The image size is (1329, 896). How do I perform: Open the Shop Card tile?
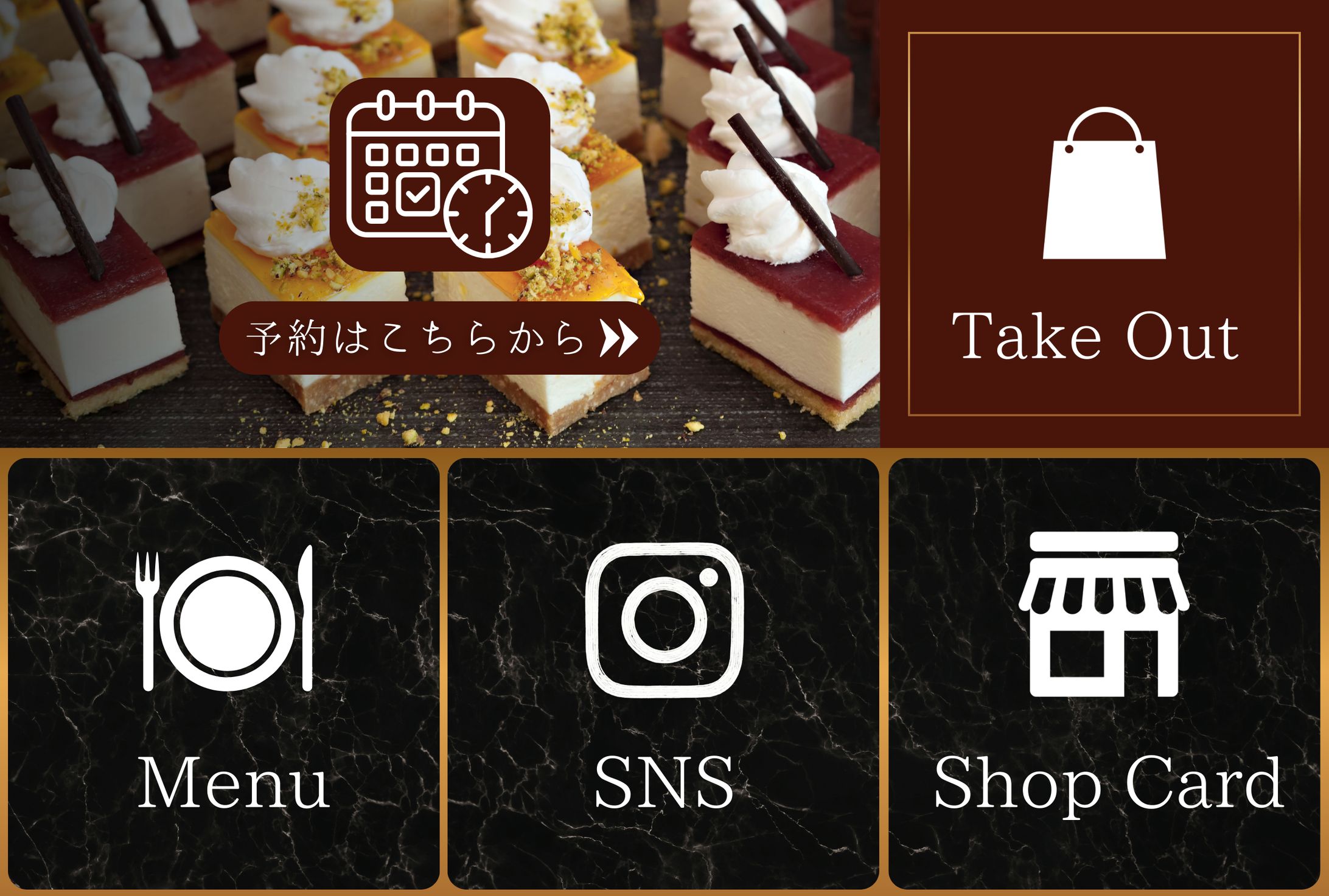point(1104,673)
